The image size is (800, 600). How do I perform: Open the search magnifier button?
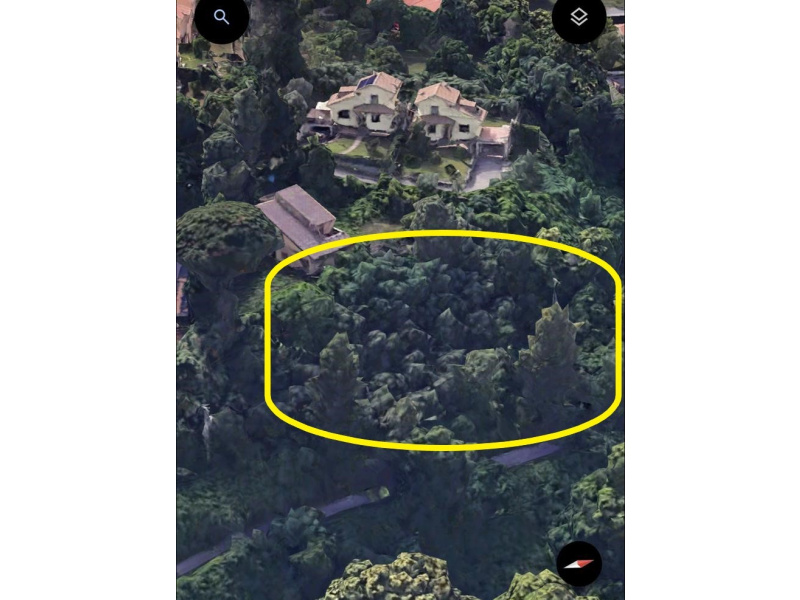221,17
